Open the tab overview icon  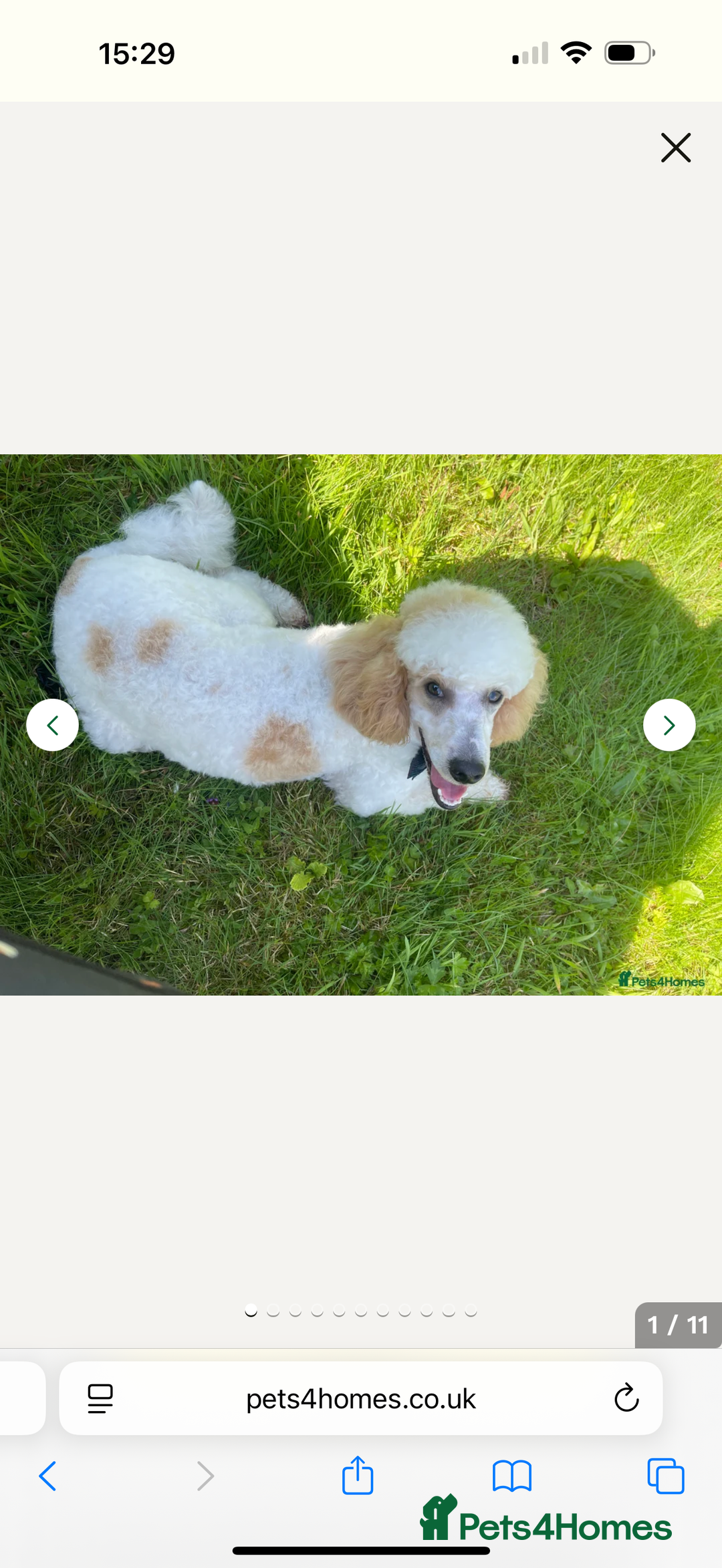tap(665, 1476)
